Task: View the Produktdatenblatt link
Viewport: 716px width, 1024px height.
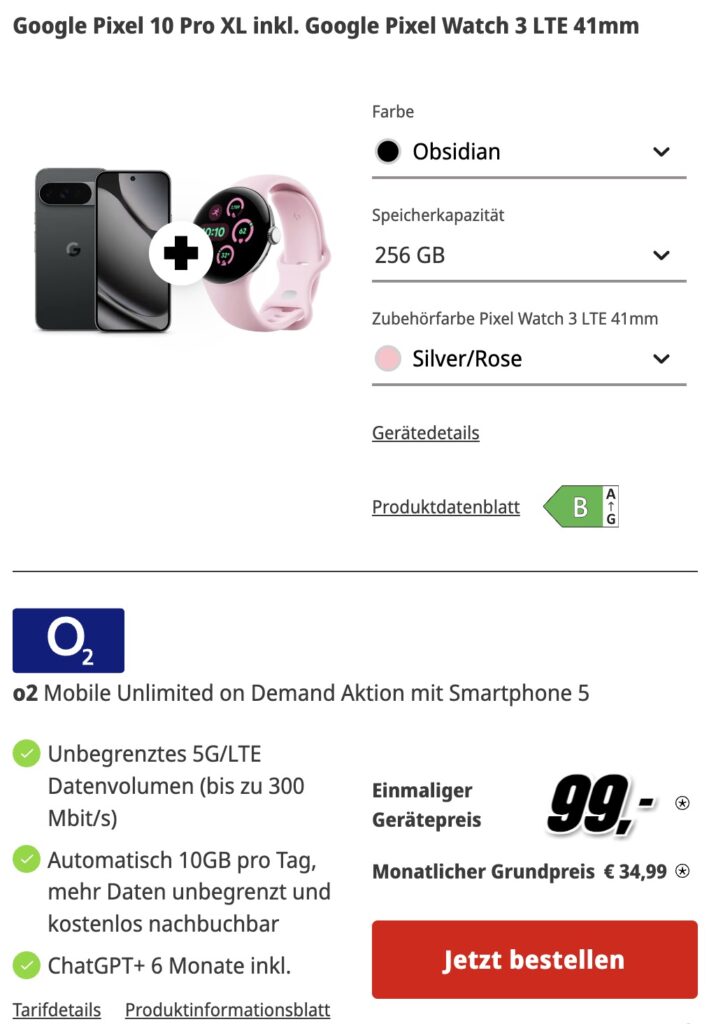Action: coord(445,507)
